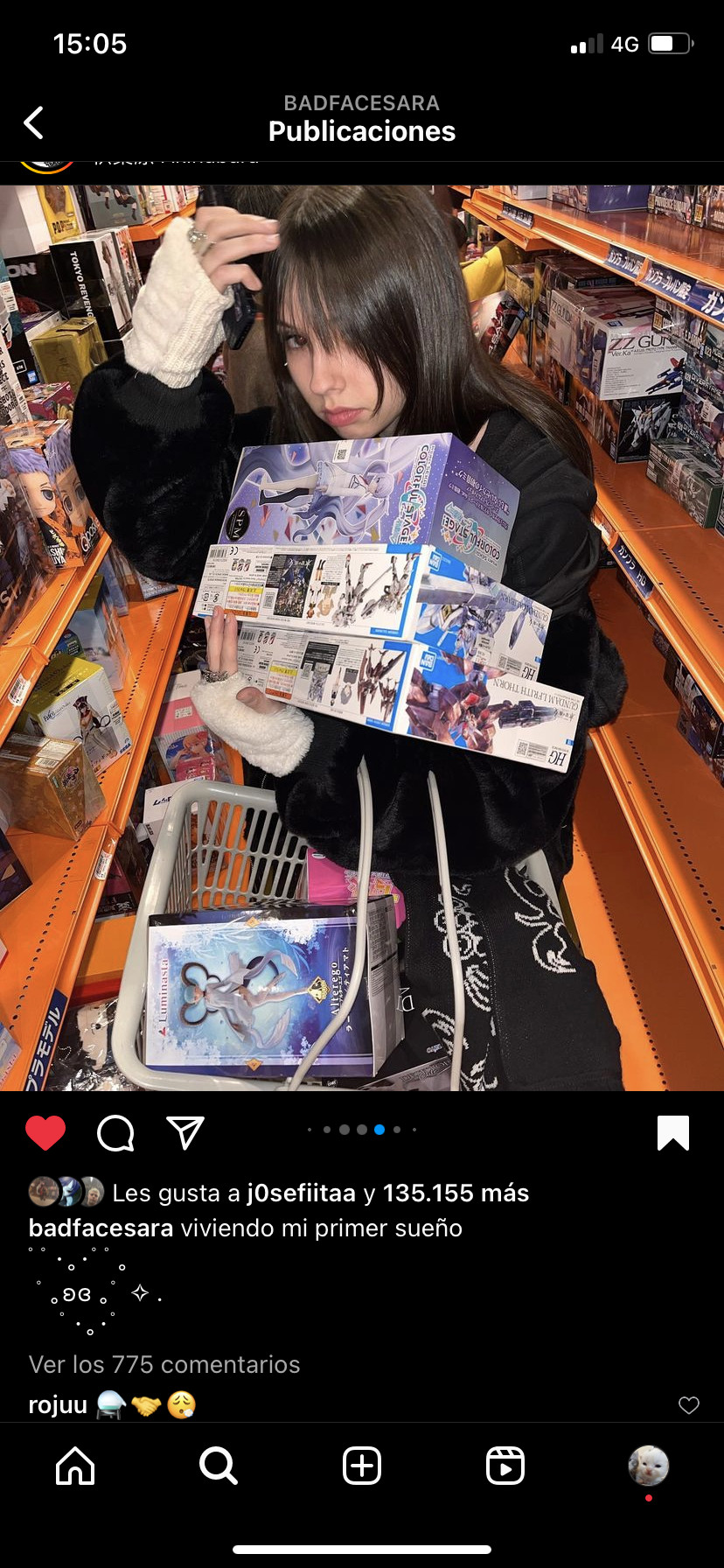Image resolution: width=724 pixels, height=1568 pixels.
Task: Open Ver los 775 comentarios
Action: (164, 1364)
